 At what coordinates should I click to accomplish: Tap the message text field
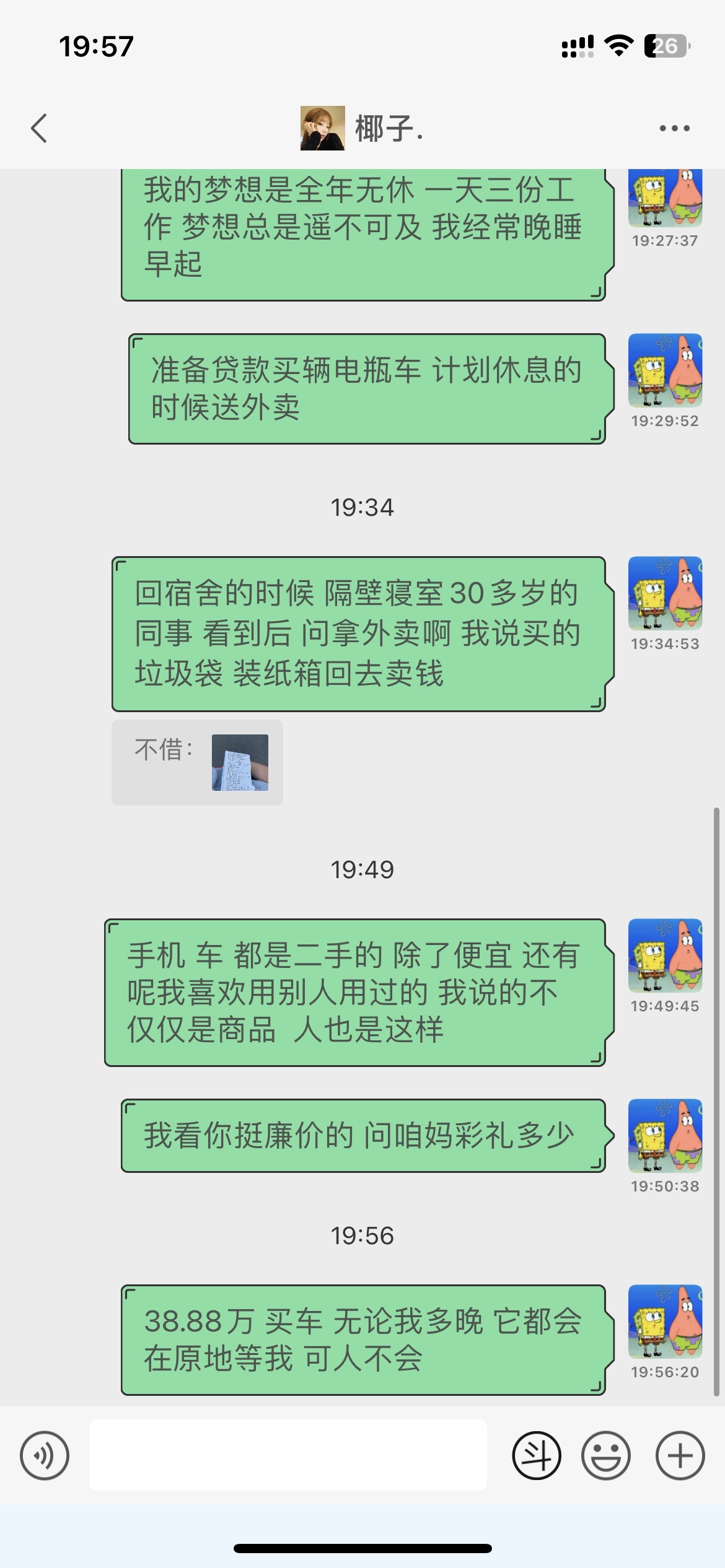point(288,1455)
